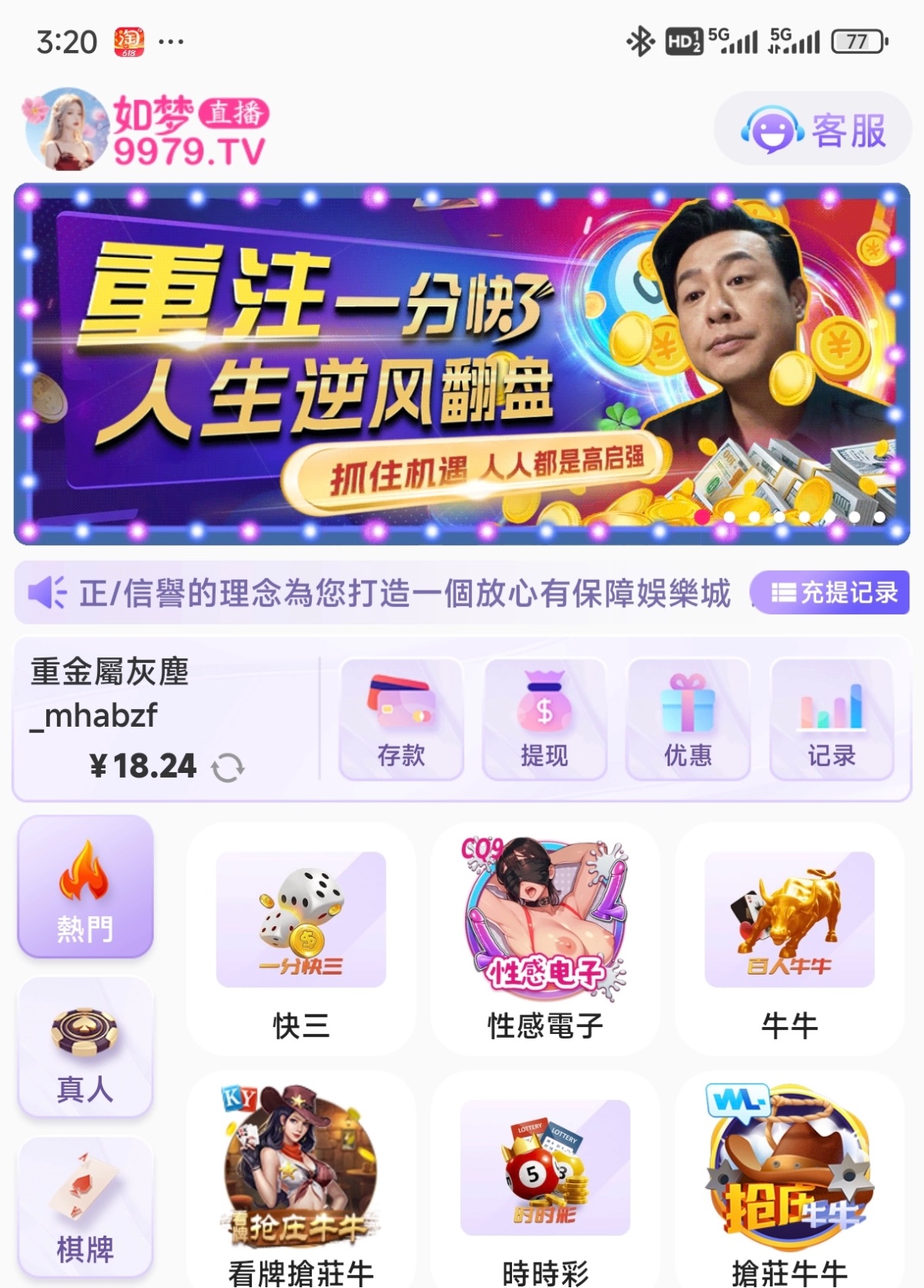
Task: Open the 客服 customer service chat
Action: tap(812, 129)
